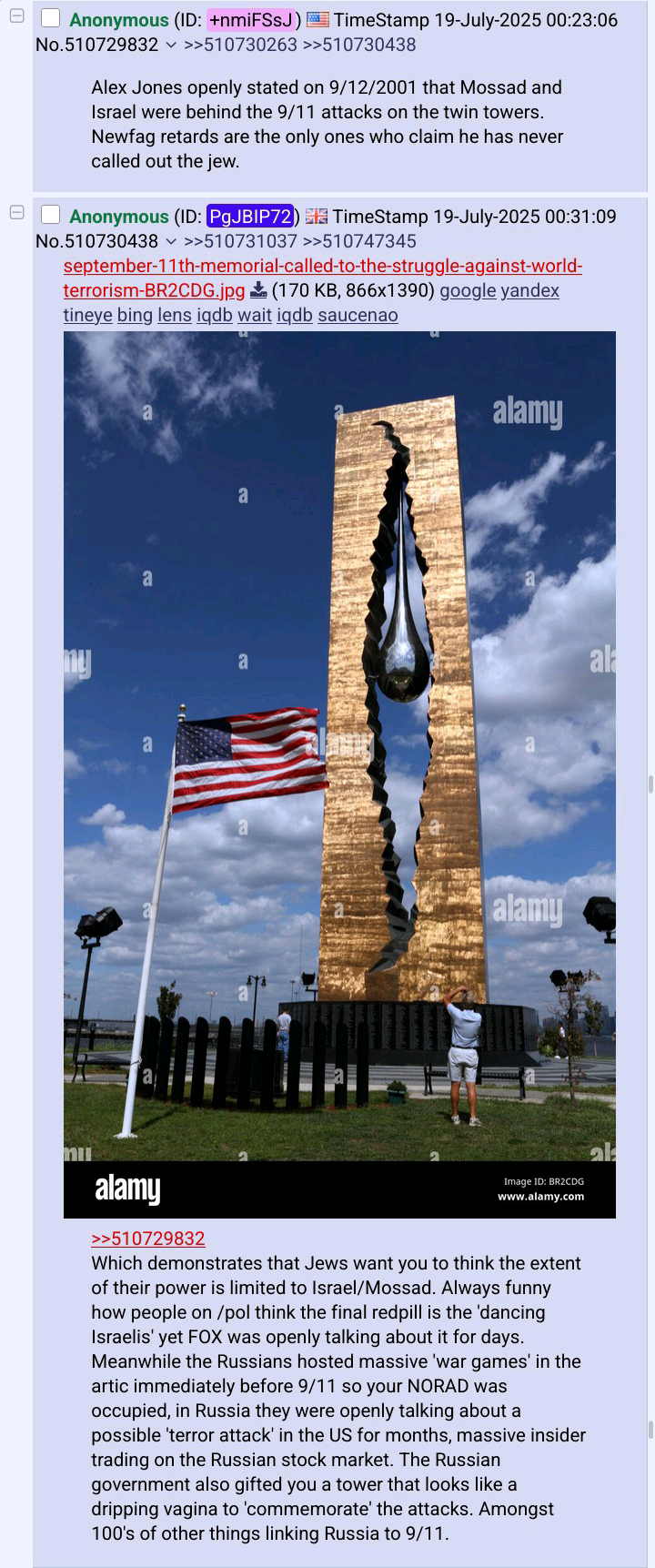
Task: Open reply link >>510730263
Action: point(240,45)
